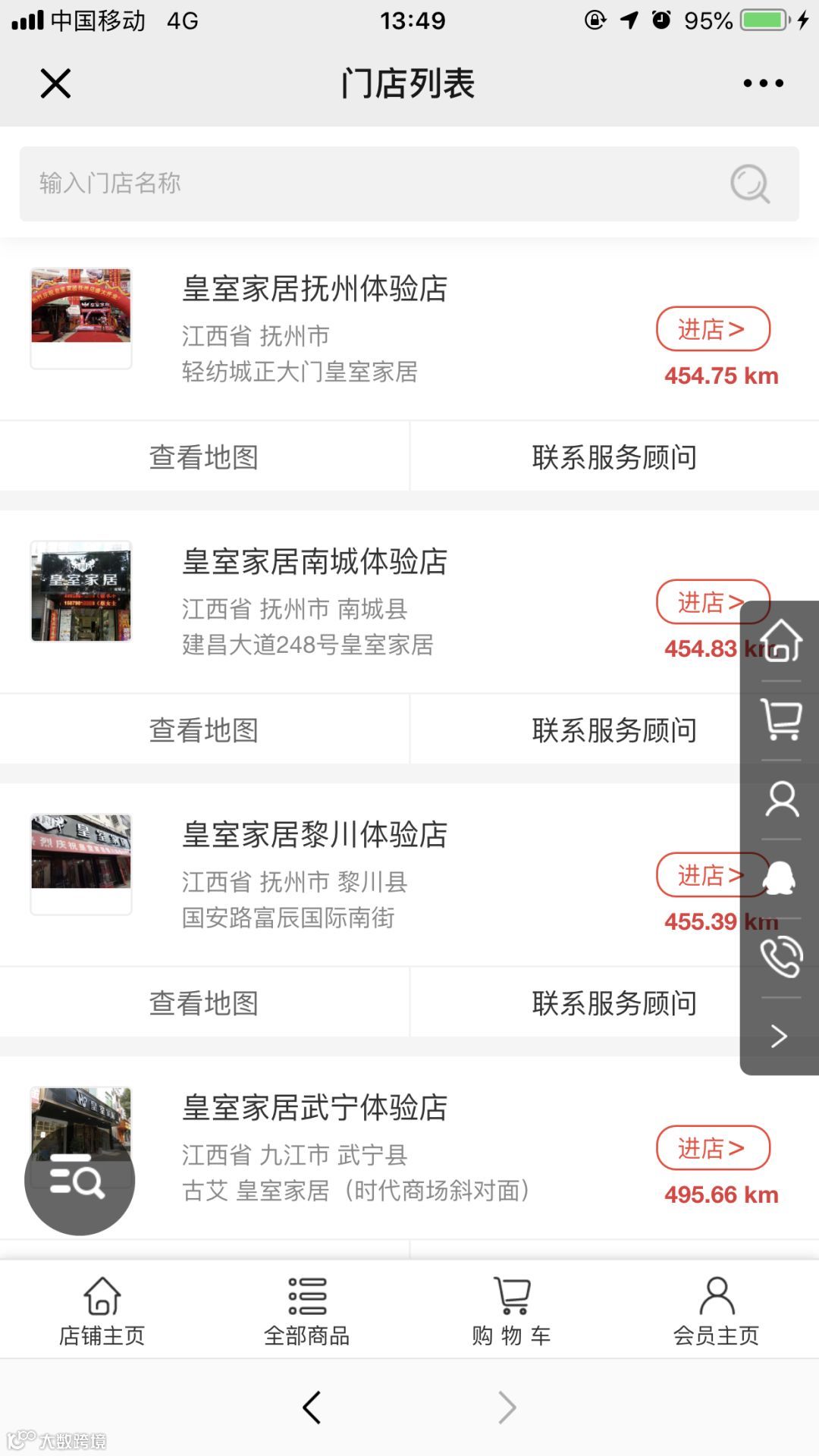This screenshot has width=819, height=1456.
Task: Open QQ contact in side panel
Action: coord(781,877)
